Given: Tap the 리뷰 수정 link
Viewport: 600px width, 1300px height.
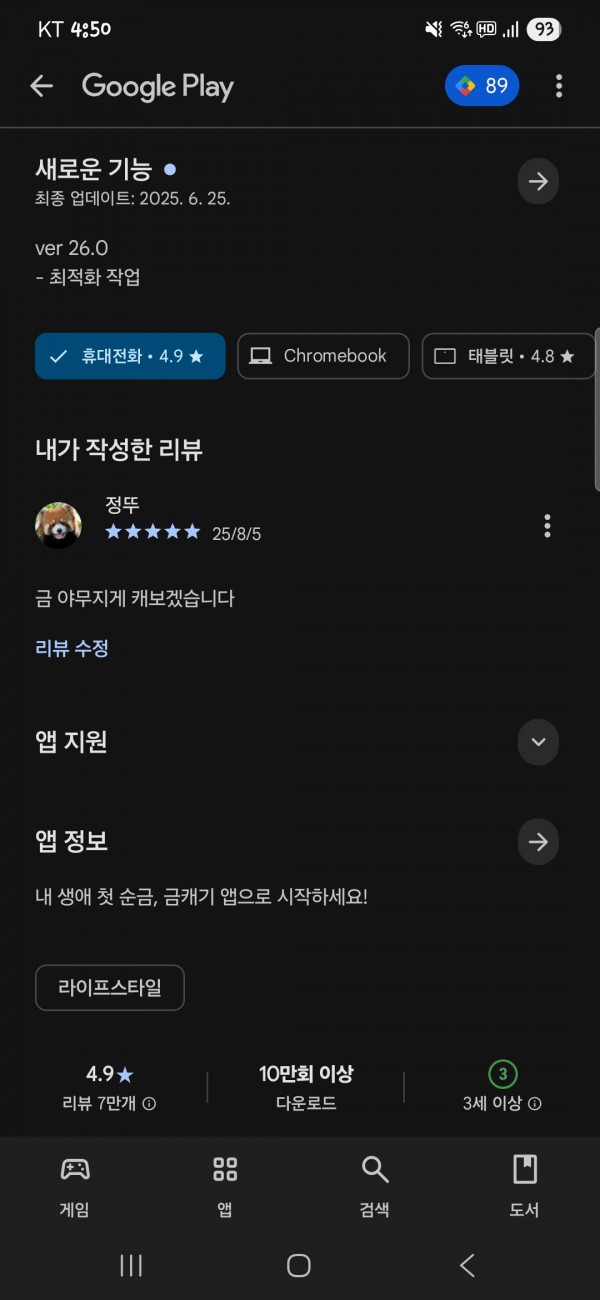Looking at the screenshot, I should 72,648.
